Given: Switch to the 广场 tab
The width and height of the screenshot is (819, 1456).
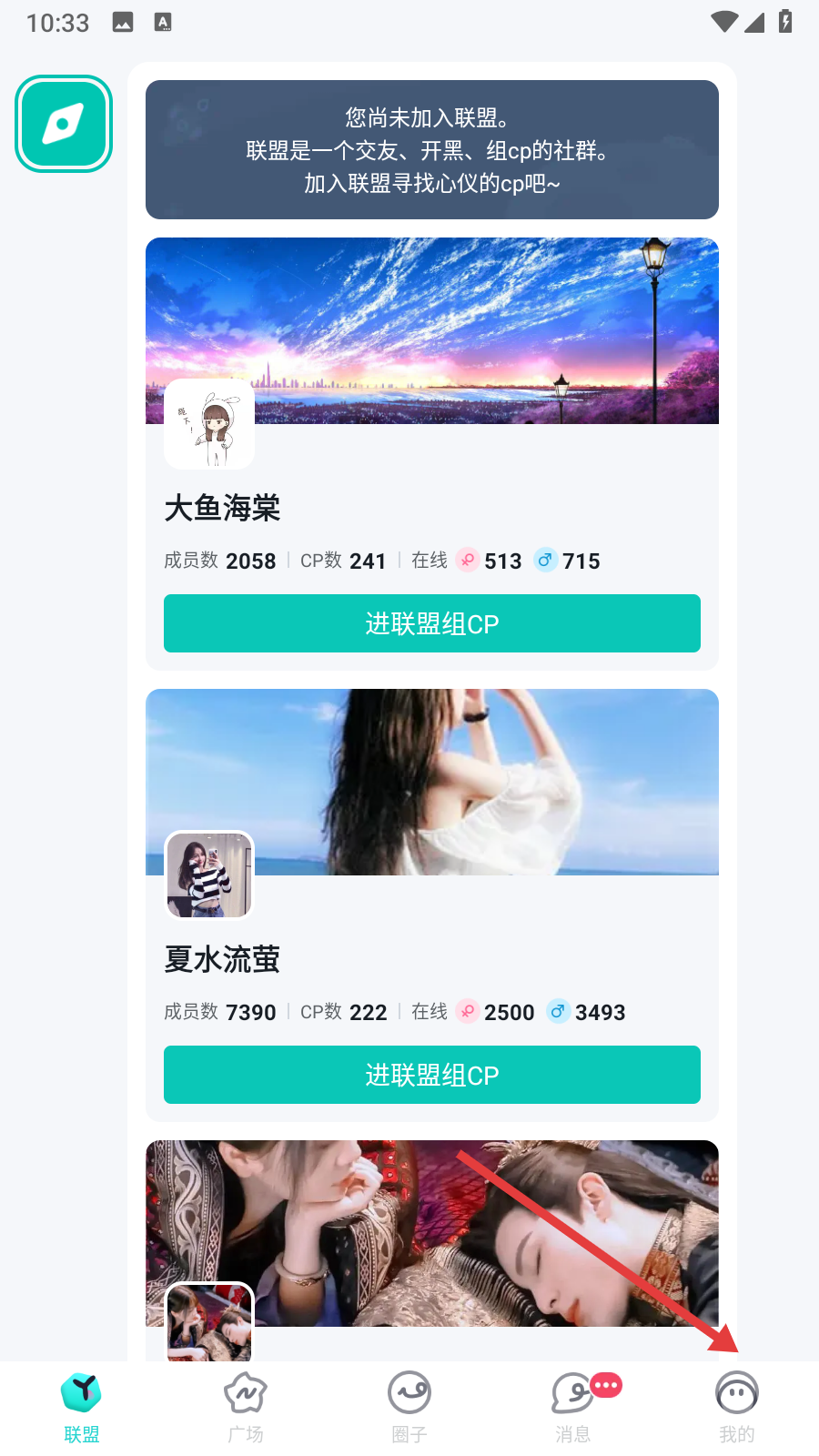Looking at the screenshot, I should [x=246, y=1408].
